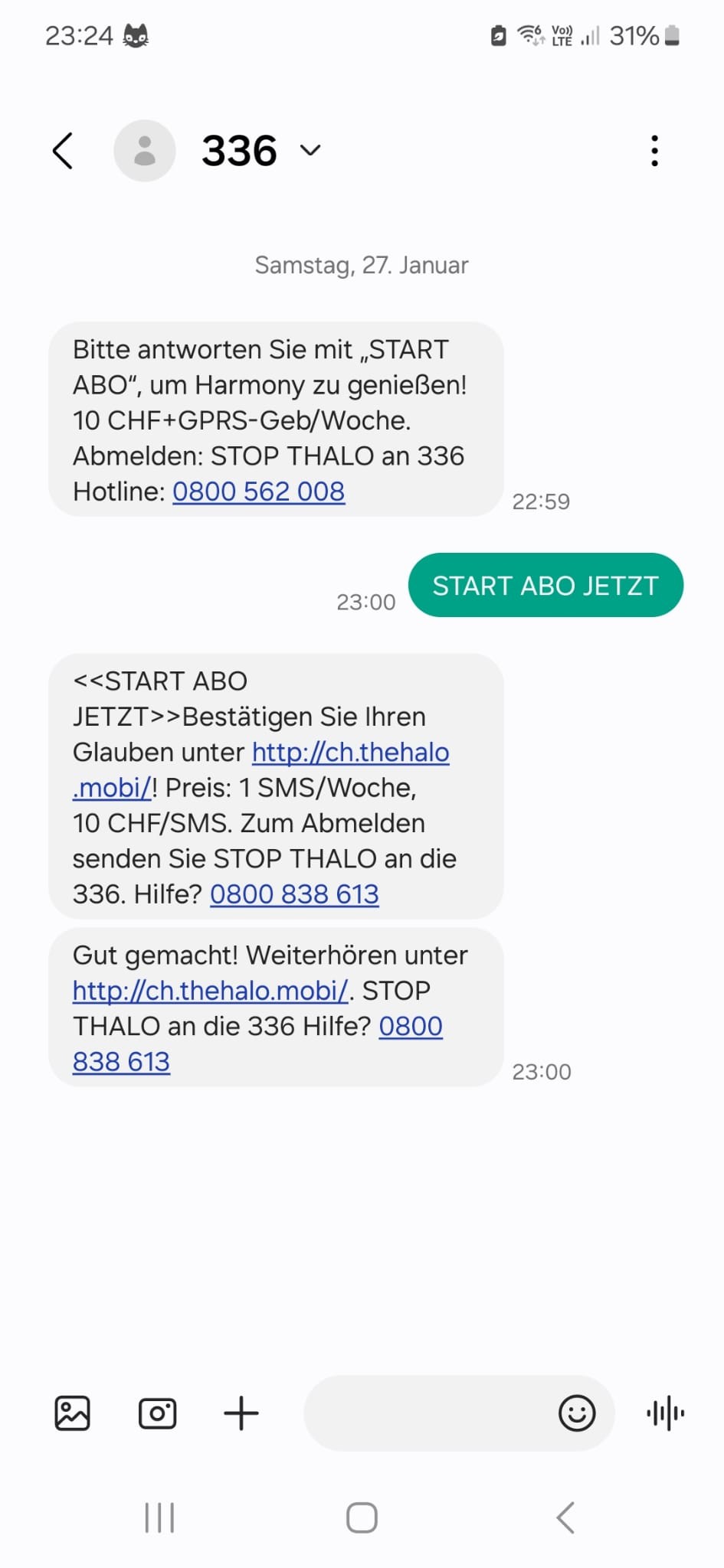Go to the home screen
Viewport: 724px width, 1568px height.
(x=362, y=1517)
